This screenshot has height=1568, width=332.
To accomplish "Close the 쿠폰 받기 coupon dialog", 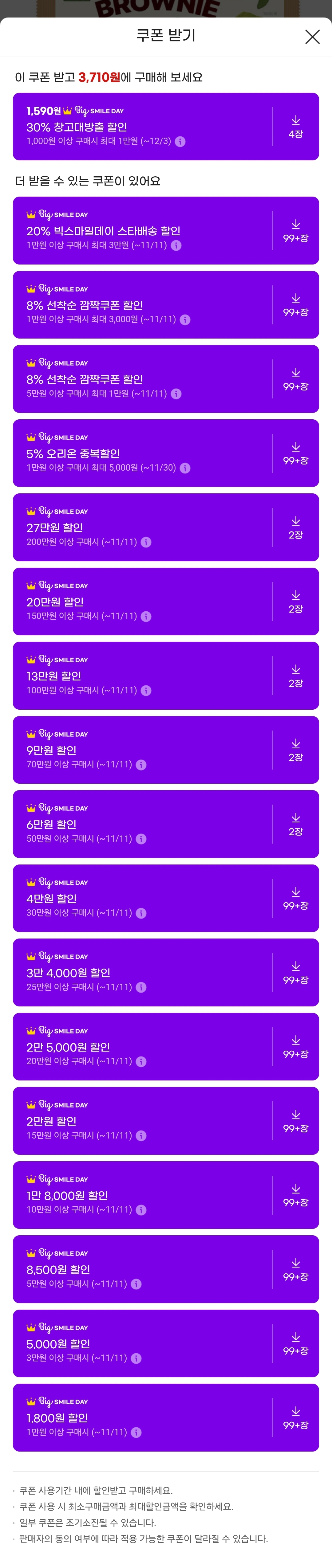I will 312,37.
